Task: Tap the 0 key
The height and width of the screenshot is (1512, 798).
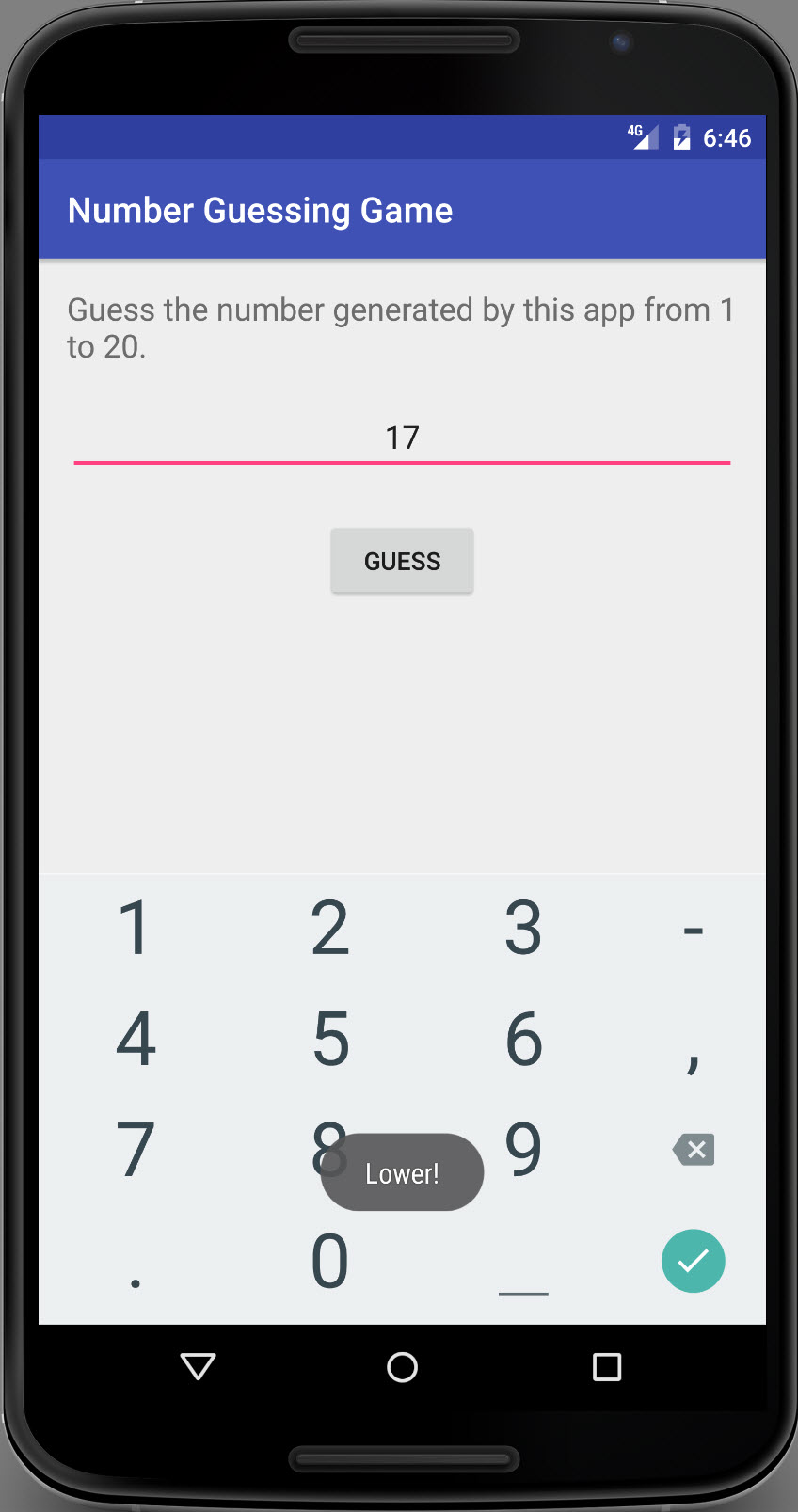Action: [x=330, y=1262]
